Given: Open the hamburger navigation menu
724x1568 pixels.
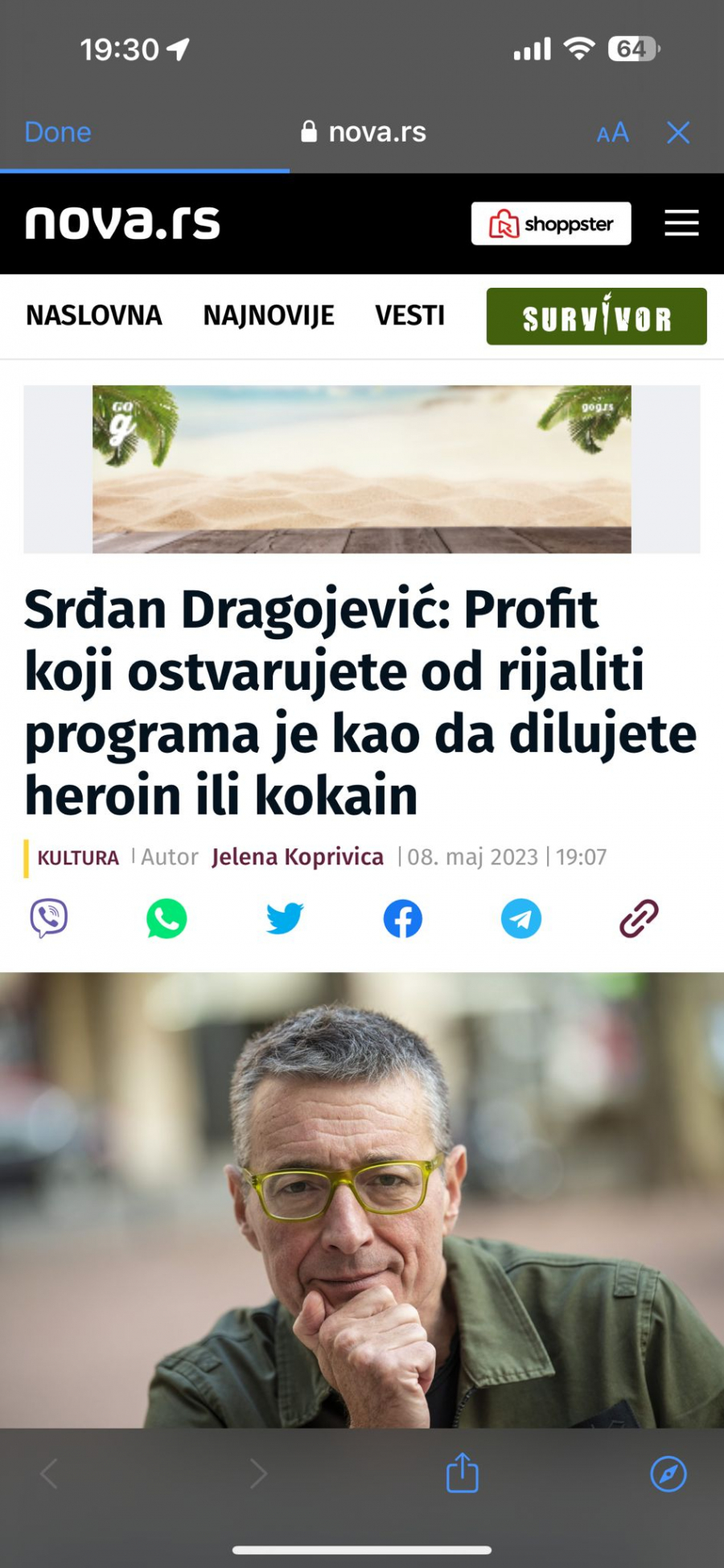Looking at the screenshot, I should (681, 224).
